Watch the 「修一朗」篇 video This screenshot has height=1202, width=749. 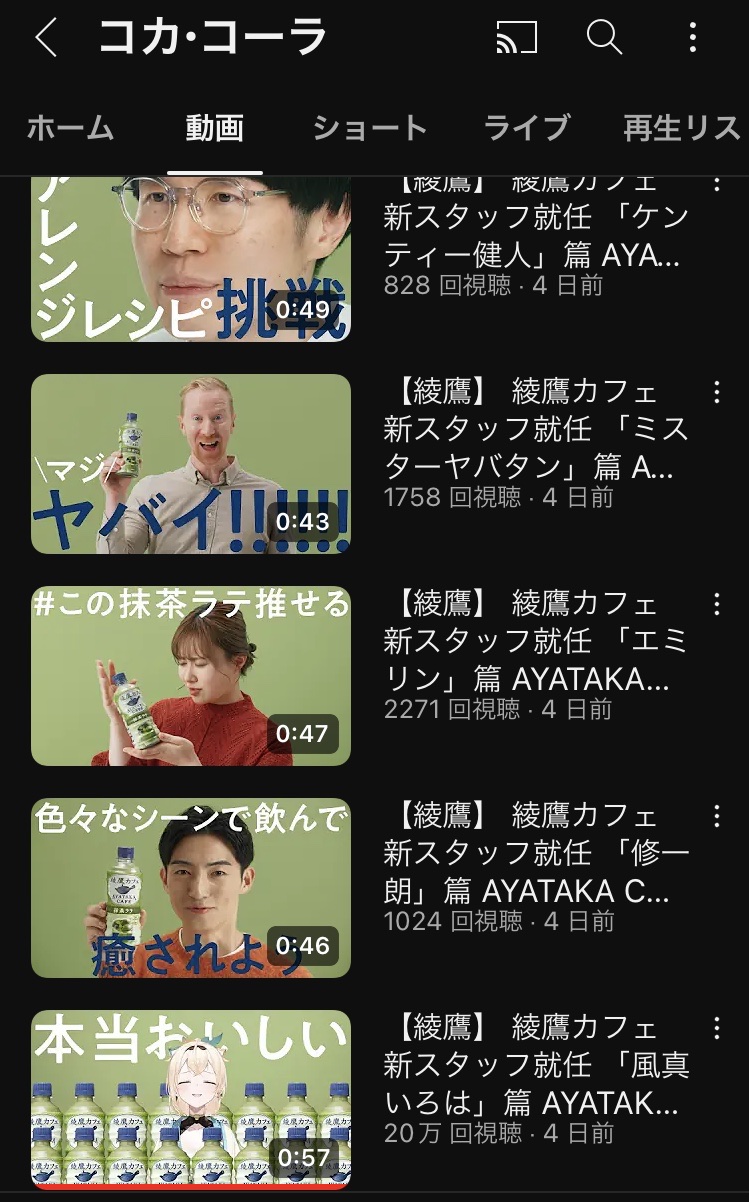tap(191, 888)
